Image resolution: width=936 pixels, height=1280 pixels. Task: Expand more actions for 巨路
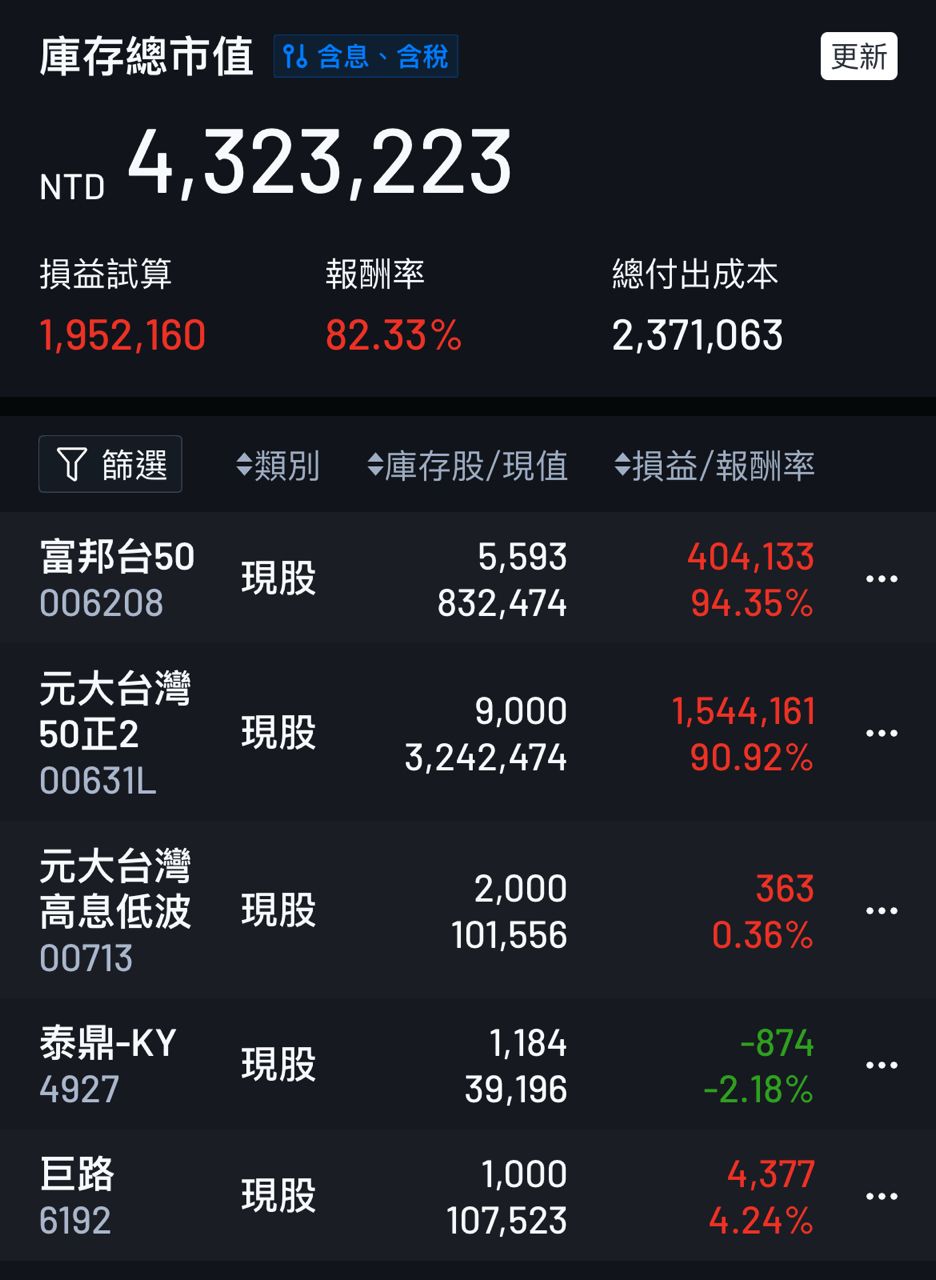(881, 1196)
